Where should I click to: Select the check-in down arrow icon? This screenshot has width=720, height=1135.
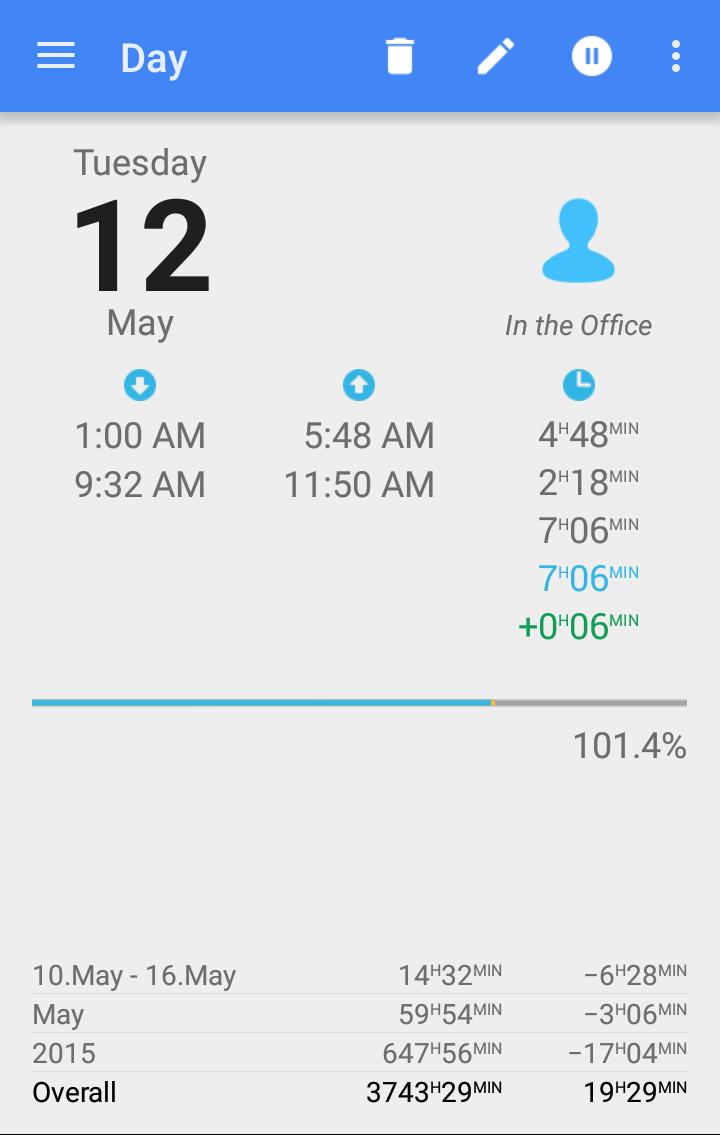pyautogui.click(x=140, y=384)
